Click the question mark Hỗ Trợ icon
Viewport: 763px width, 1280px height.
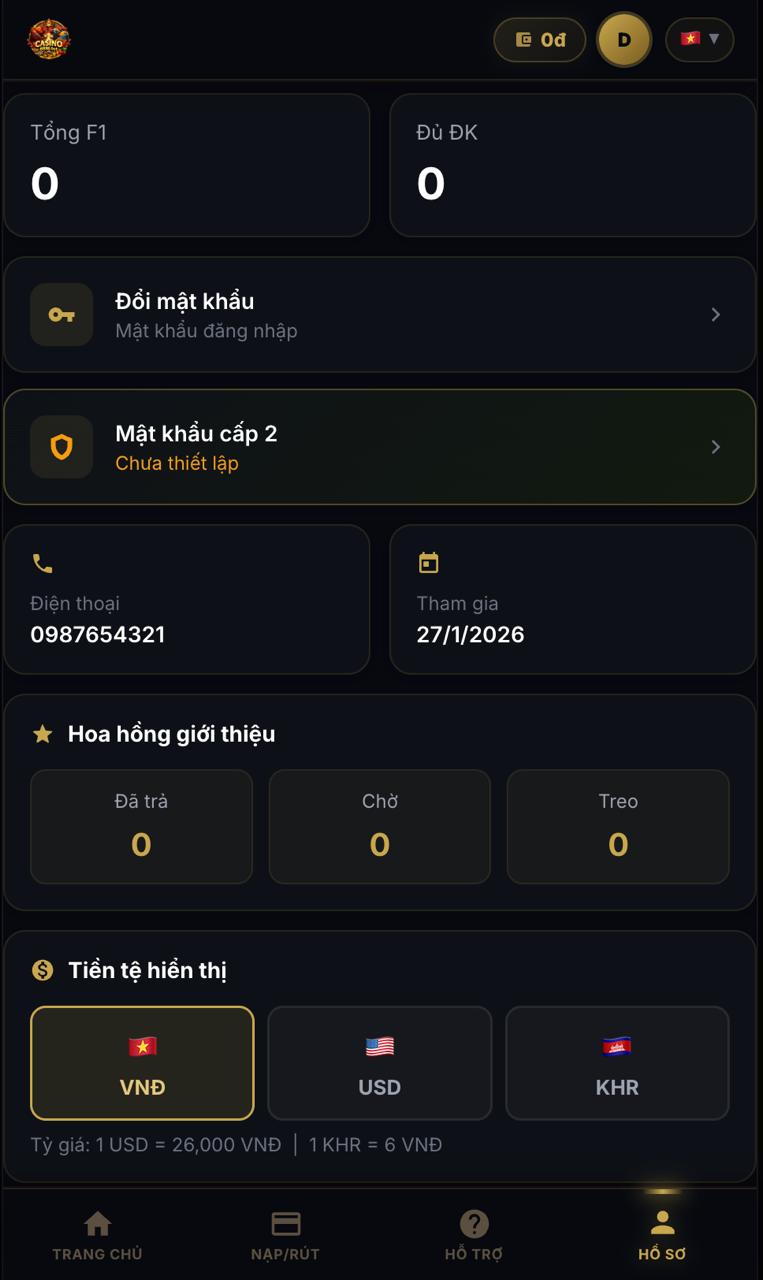click(x=474, y=1221)
